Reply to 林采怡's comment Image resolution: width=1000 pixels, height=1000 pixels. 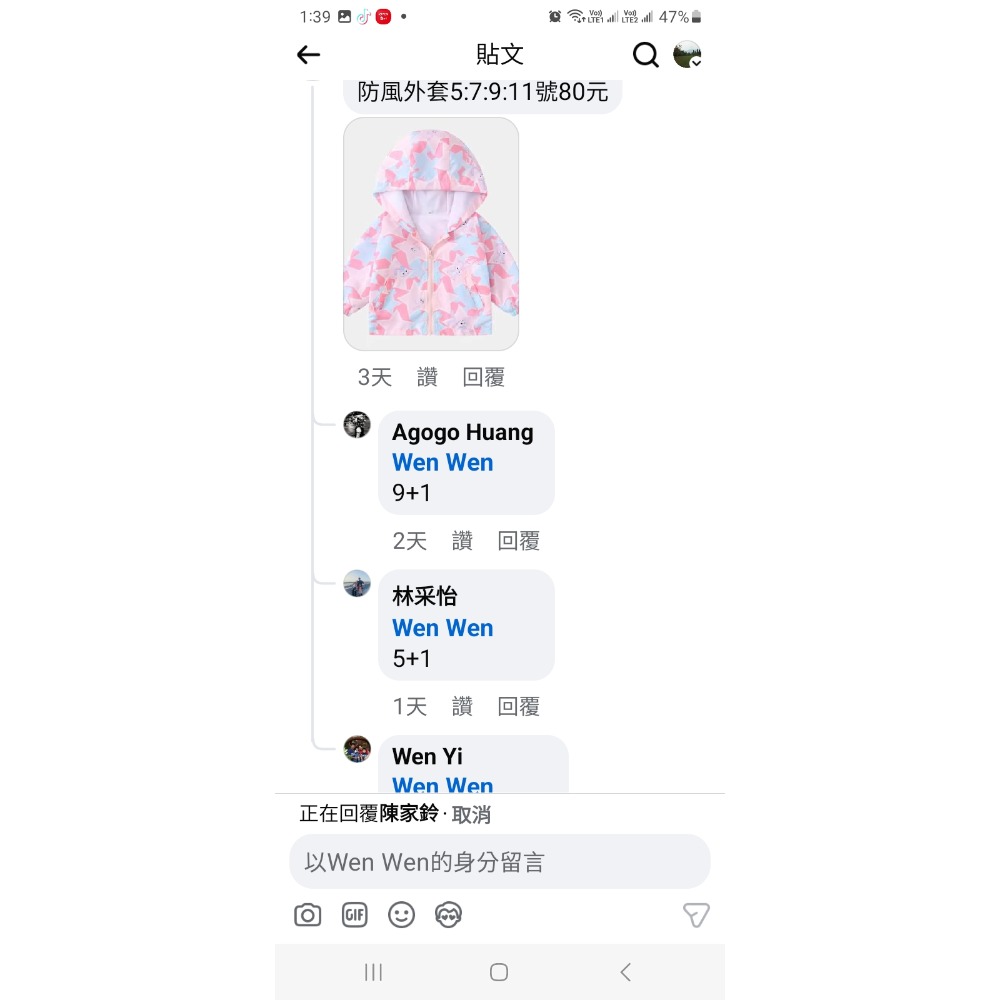[519, 707]
